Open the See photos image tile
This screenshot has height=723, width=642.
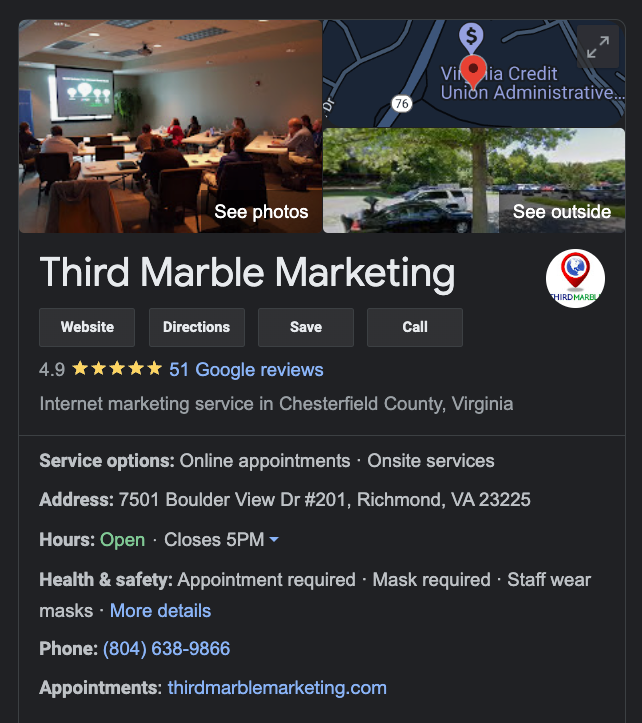pyautogui.click(x=170, y=126)
